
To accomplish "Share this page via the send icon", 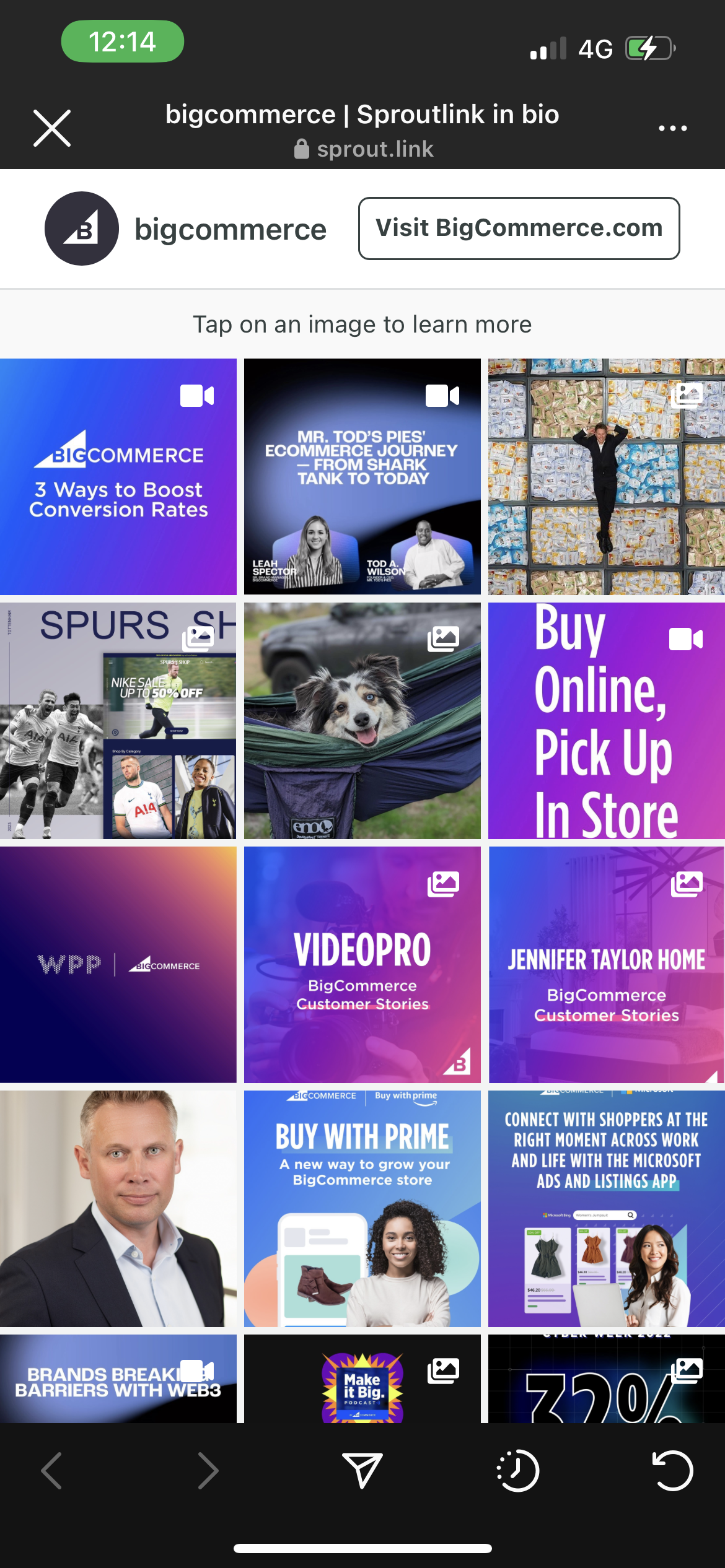I will click(362, 1470).
